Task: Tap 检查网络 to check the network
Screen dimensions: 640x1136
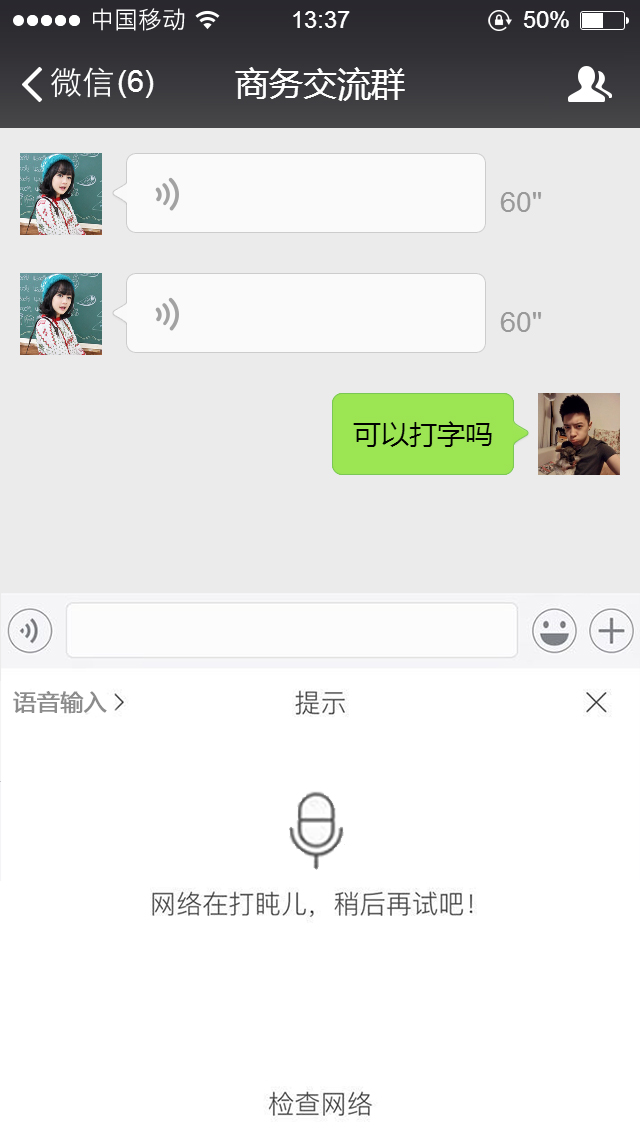Action: coord(320,1104)
